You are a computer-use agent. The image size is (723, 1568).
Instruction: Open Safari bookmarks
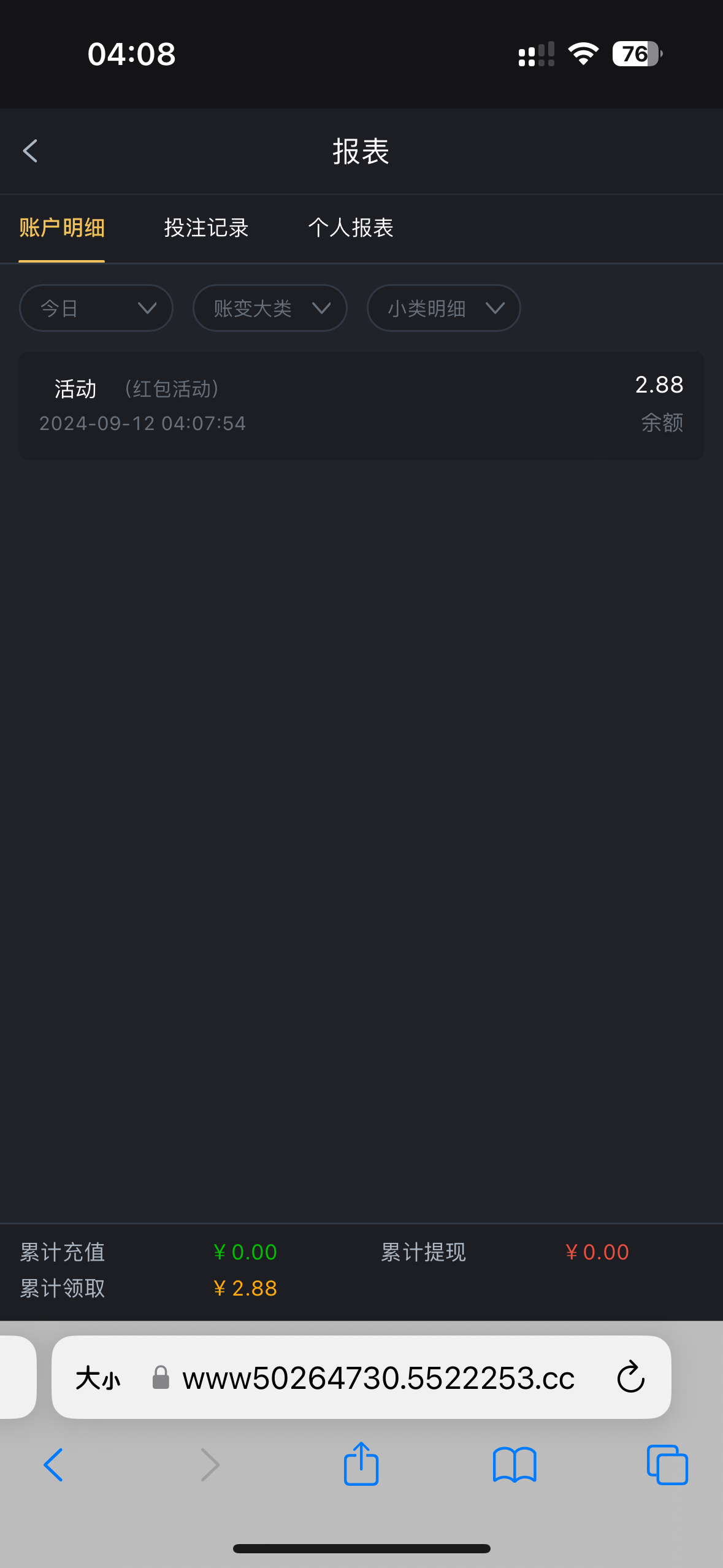(515, 1465)
